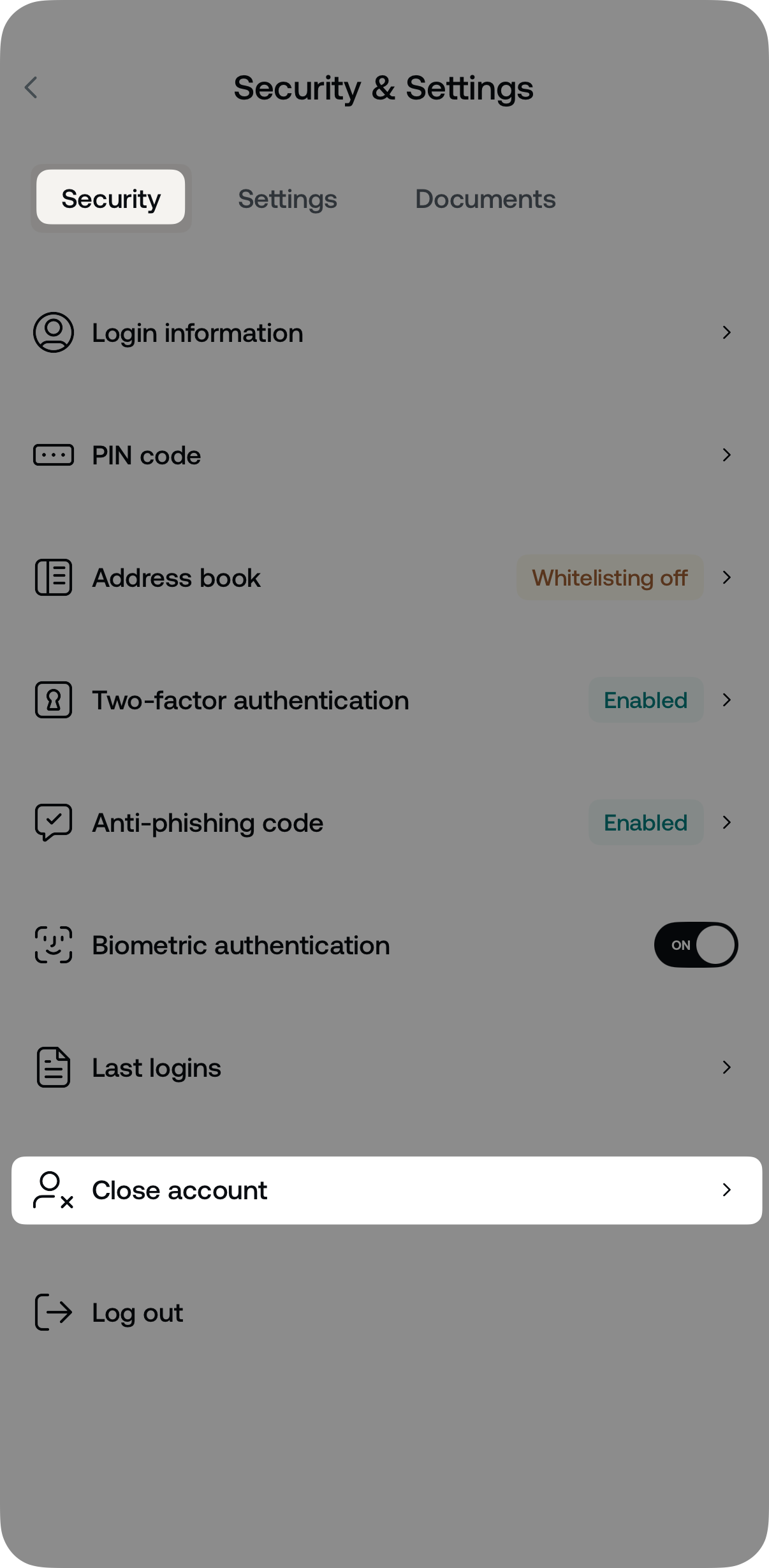The image size is (769, 1568).
Task: Open Two-factor authentication settings
Action: coord(319,700)
